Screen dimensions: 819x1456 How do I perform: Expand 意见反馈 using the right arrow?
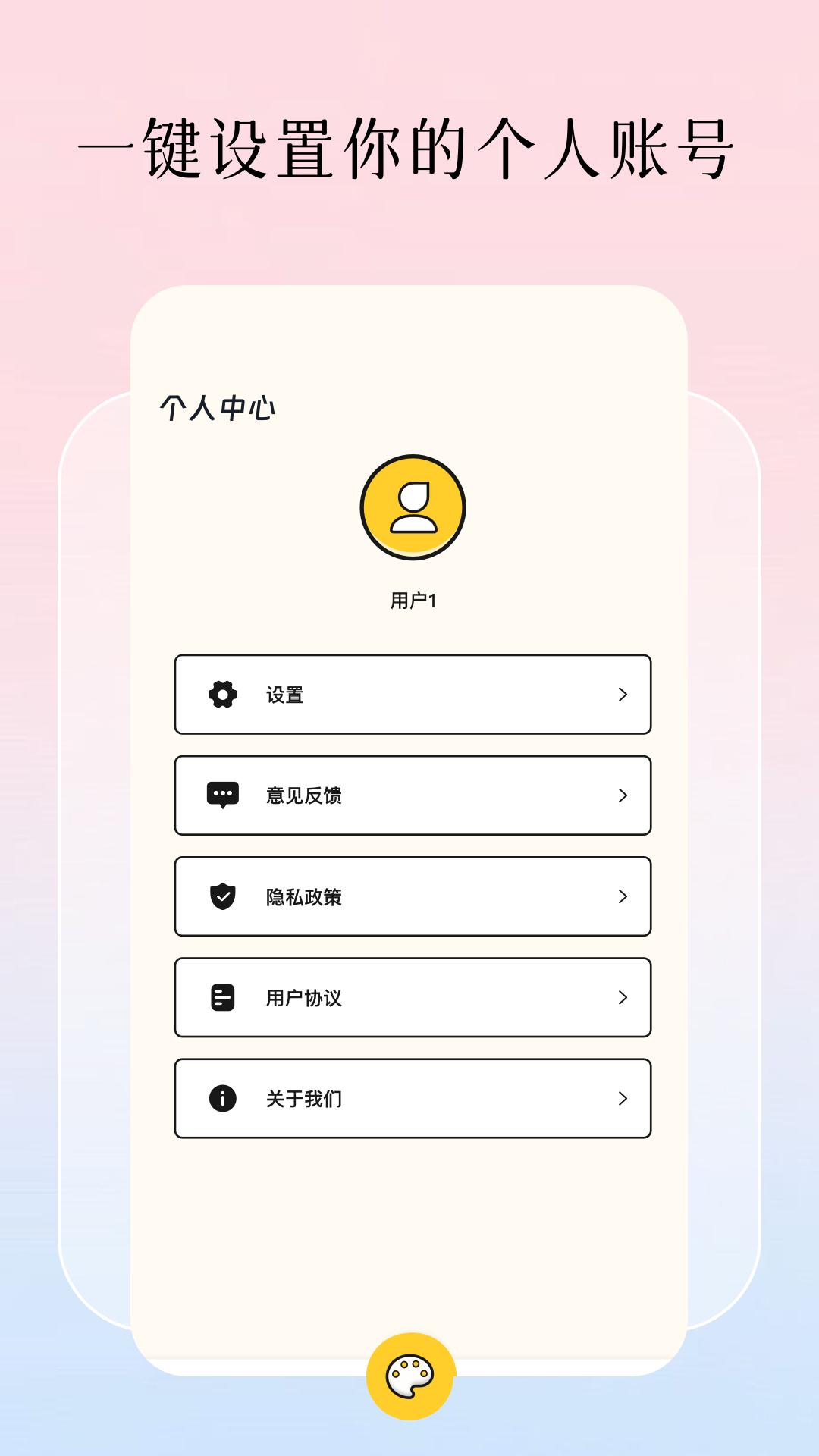(x=623, y=795)
